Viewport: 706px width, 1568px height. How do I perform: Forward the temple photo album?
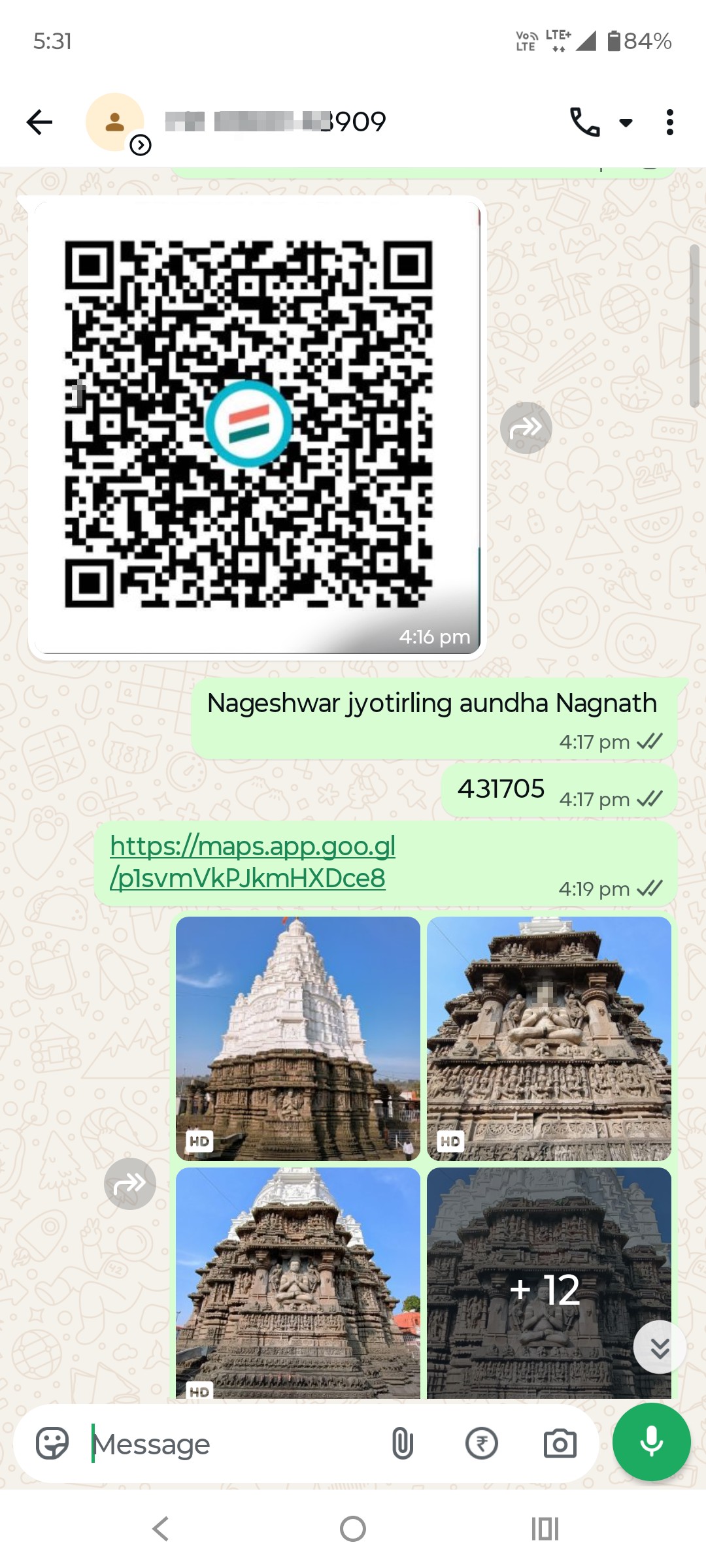tap(130, 1183)
